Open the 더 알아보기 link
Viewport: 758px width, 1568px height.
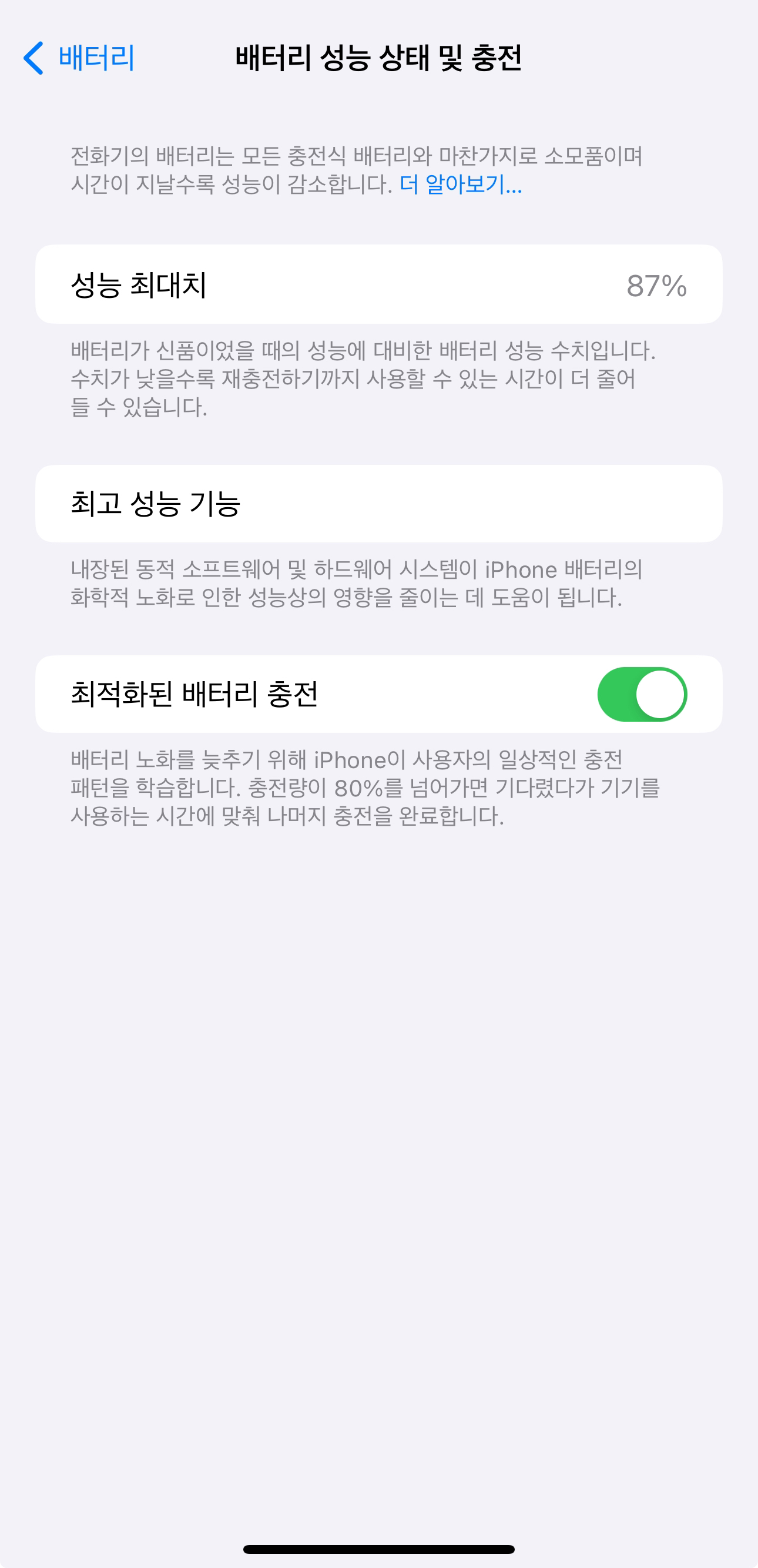pos(461,184)
